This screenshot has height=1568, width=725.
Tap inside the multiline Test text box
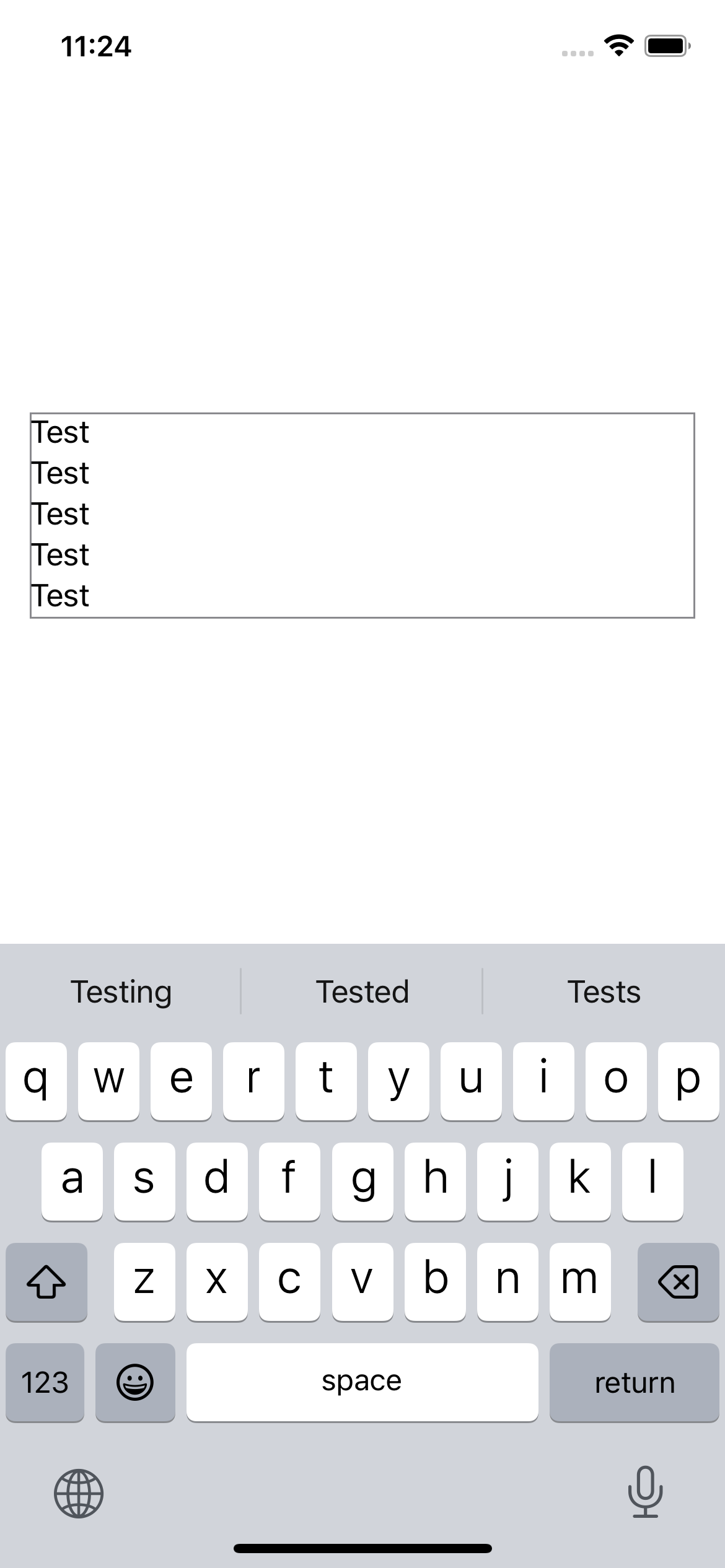[362, 515]
